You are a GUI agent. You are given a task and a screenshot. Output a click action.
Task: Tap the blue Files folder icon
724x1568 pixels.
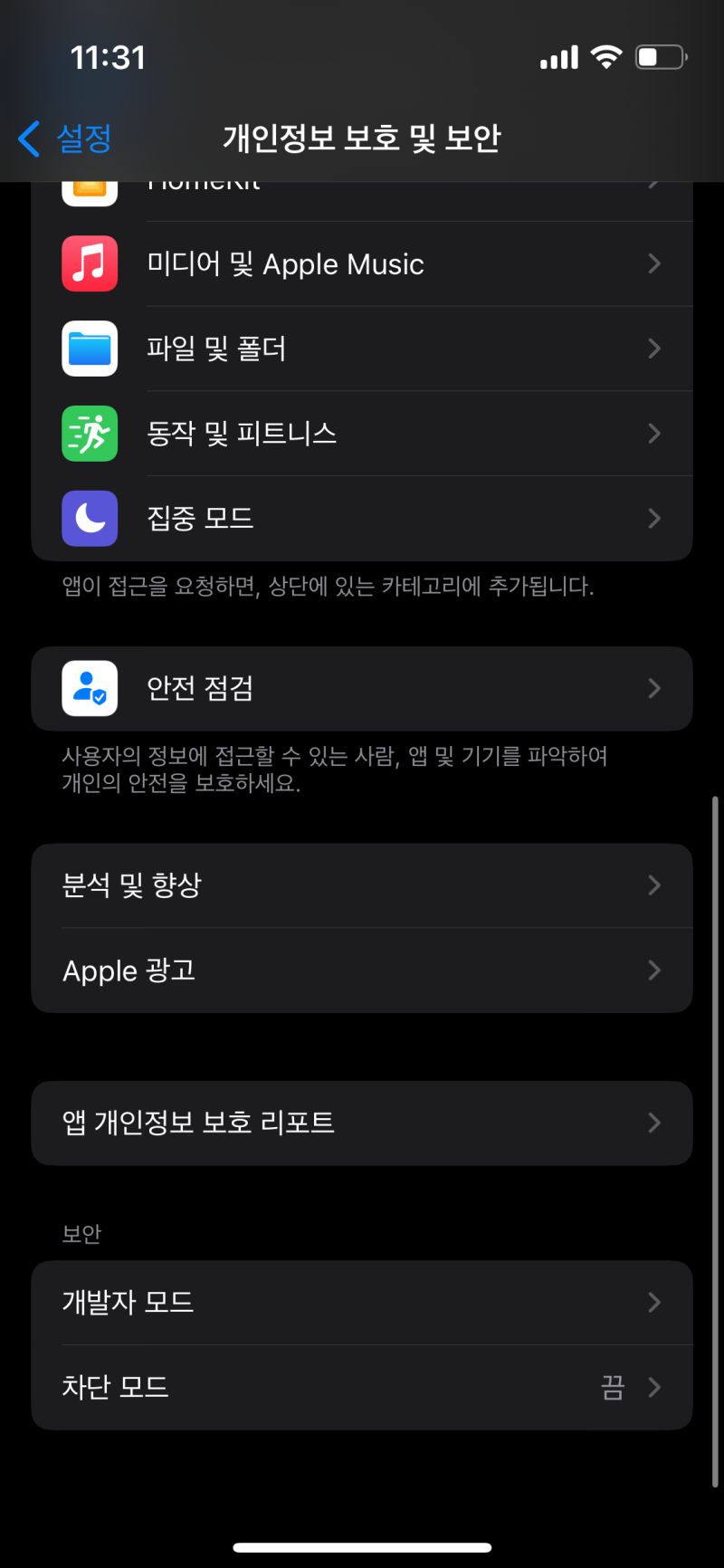point(89,349)
